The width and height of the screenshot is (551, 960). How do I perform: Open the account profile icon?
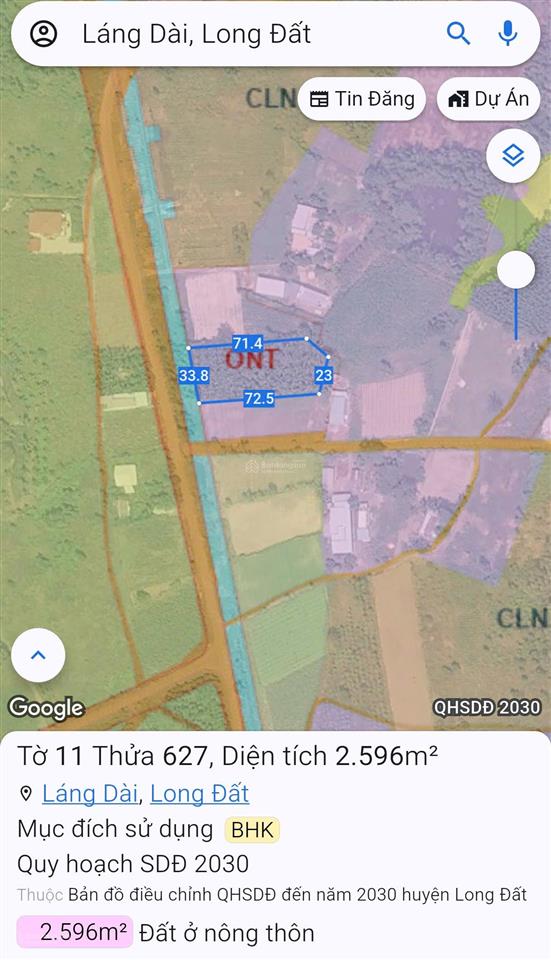(x=44, y=34)
